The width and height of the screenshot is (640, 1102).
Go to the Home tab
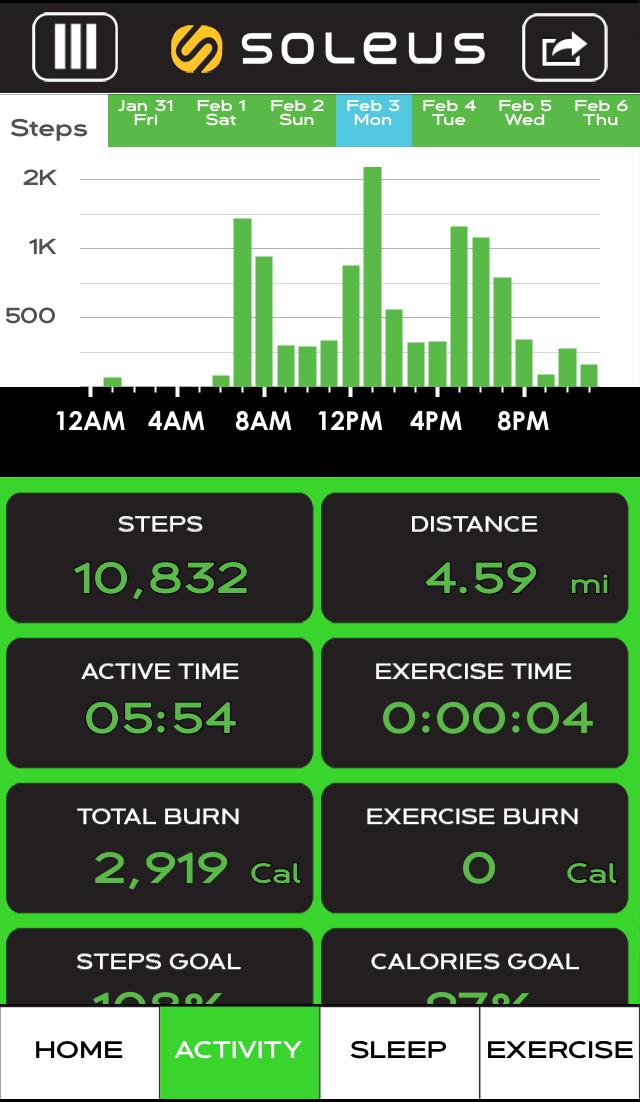pos(79,1050)
